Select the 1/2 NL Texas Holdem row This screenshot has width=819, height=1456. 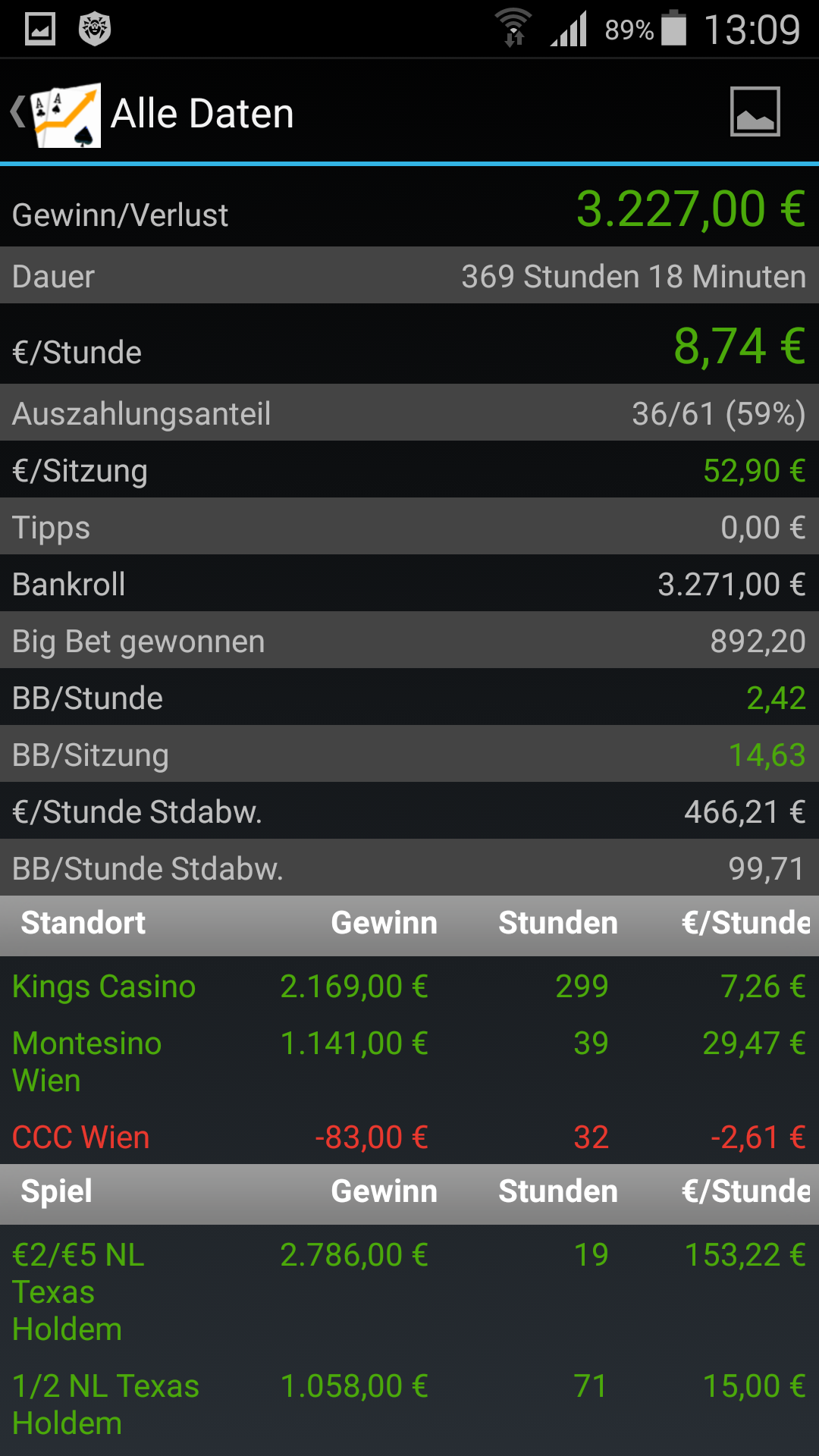tap(409, 1404)
